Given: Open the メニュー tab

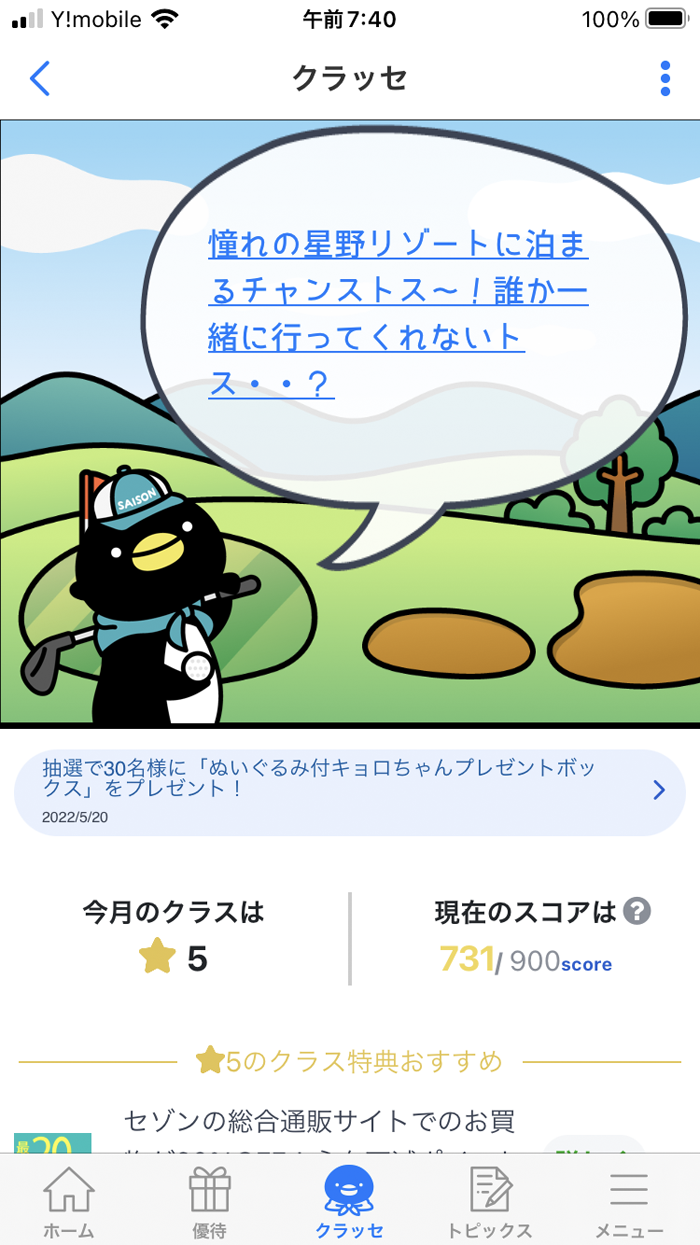Looking at the screenshot, I should [629, 1203].
